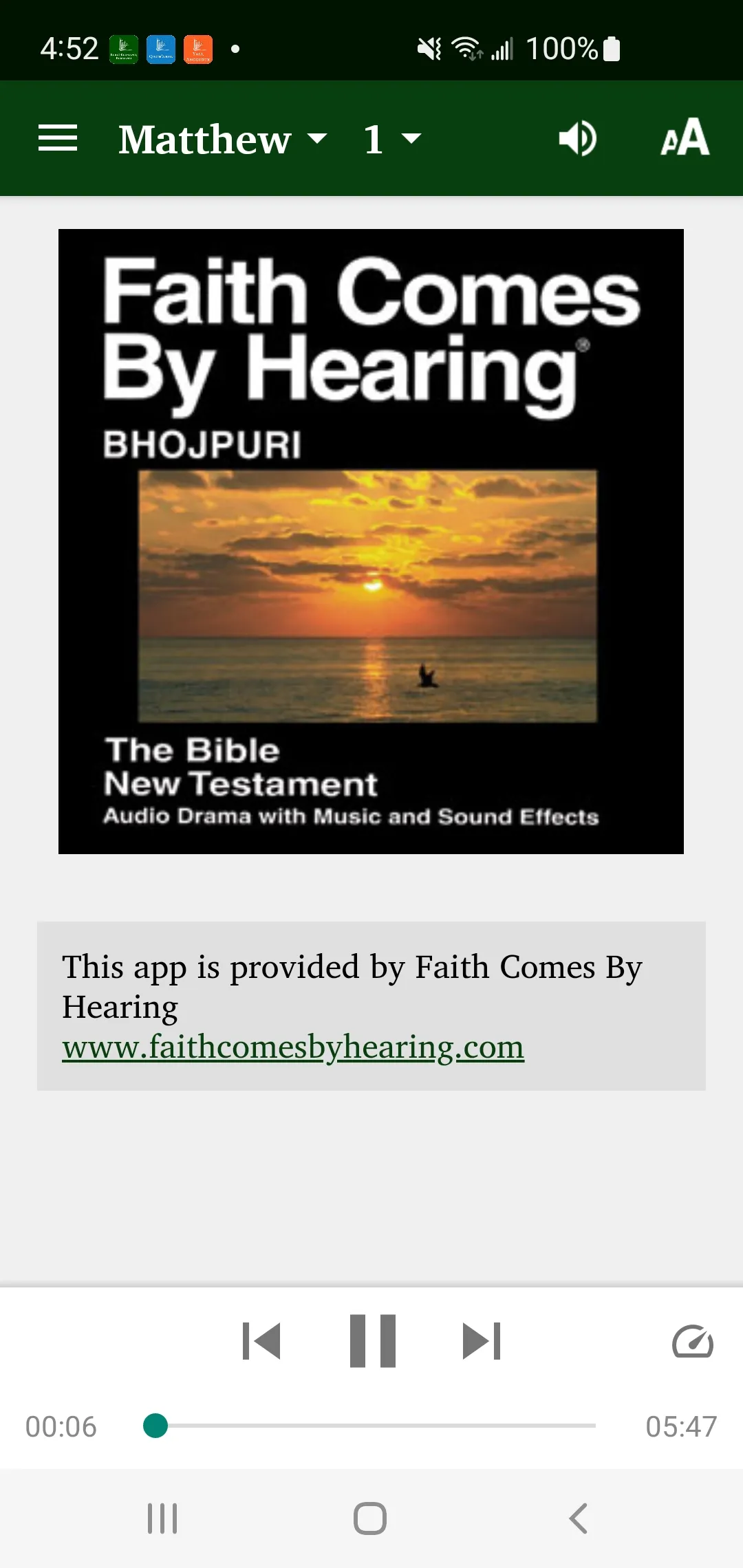Image resolution: width=743 pixels, height=1568 pixels.
Task: Tap the audio progress seek bar
Action: [x=371, y=1426]
